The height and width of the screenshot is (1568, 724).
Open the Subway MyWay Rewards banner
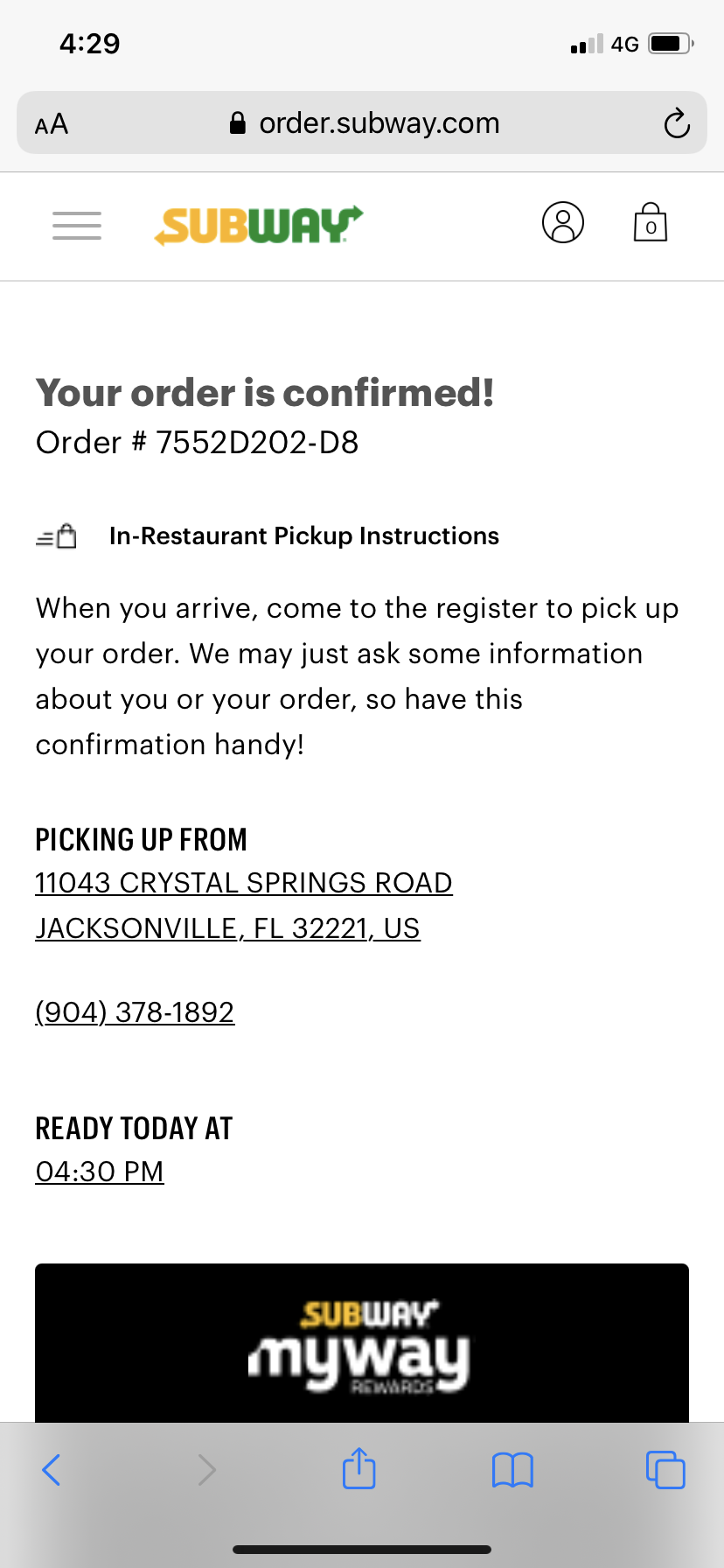(362, 1343)
